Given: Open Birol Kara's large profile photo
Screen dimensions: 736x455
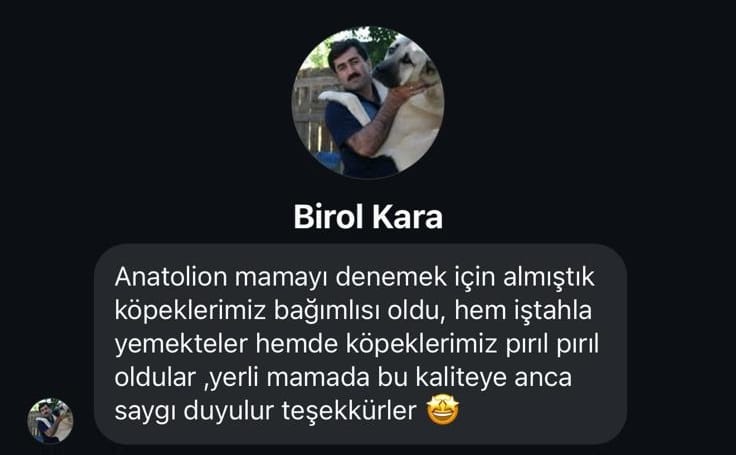Looking at the screenshot, I should point(367,103).
